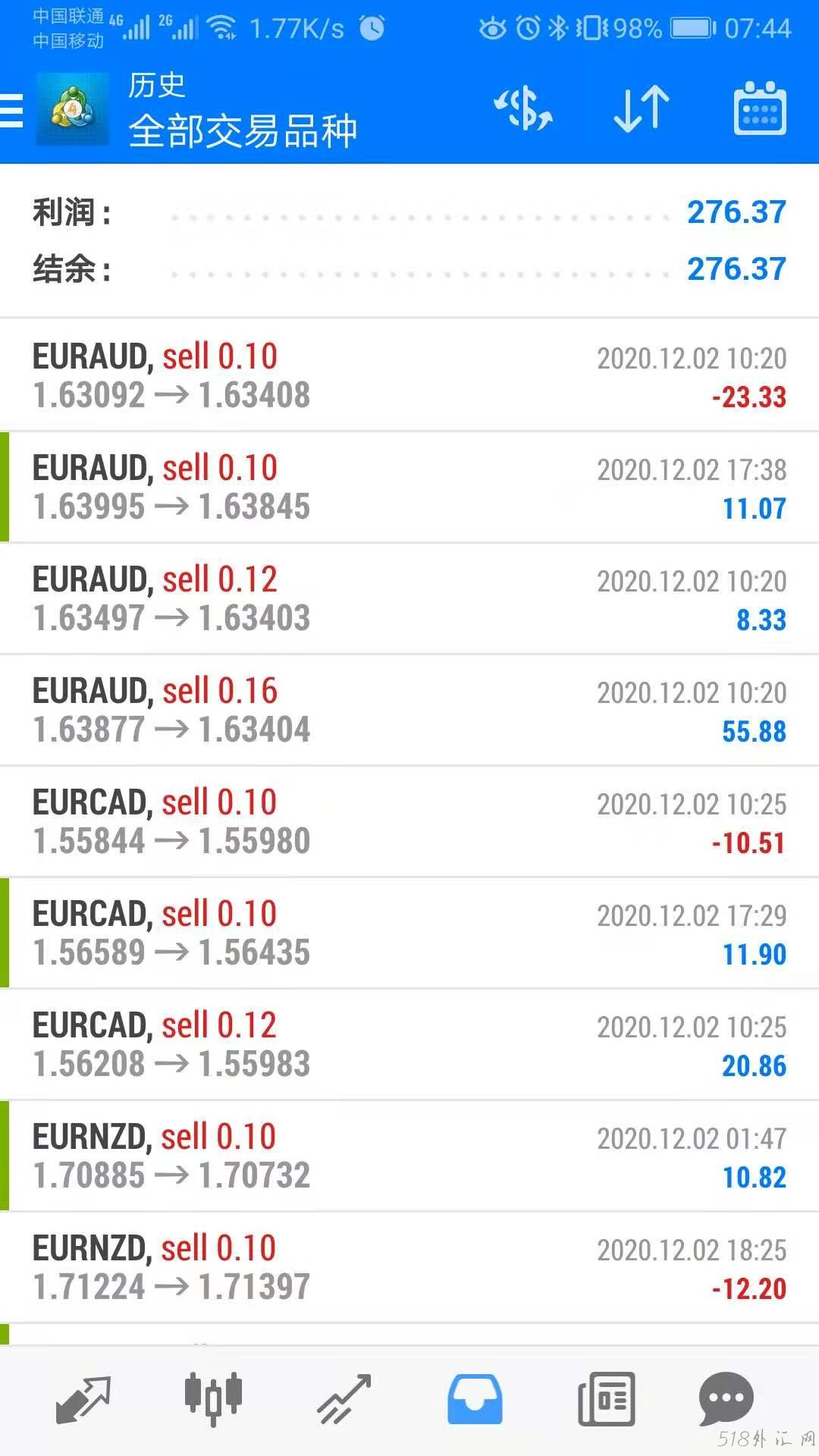Open the News tab
Viewport: 819px width, 1456px height.
tap(606, 1398)
